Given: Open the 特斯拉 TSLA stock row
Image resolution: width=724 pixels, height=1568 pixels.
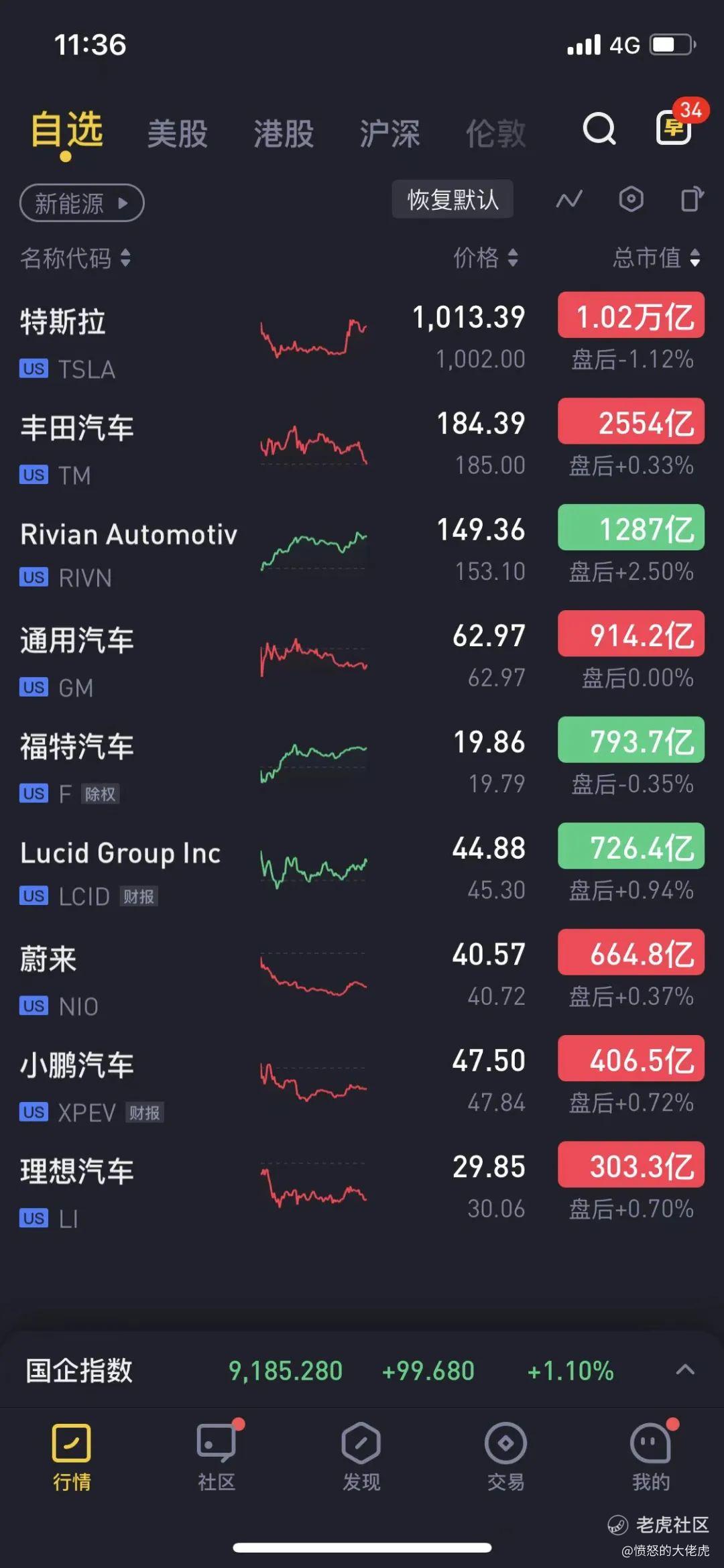Looking at the screenshot, I should click(134, 342).
